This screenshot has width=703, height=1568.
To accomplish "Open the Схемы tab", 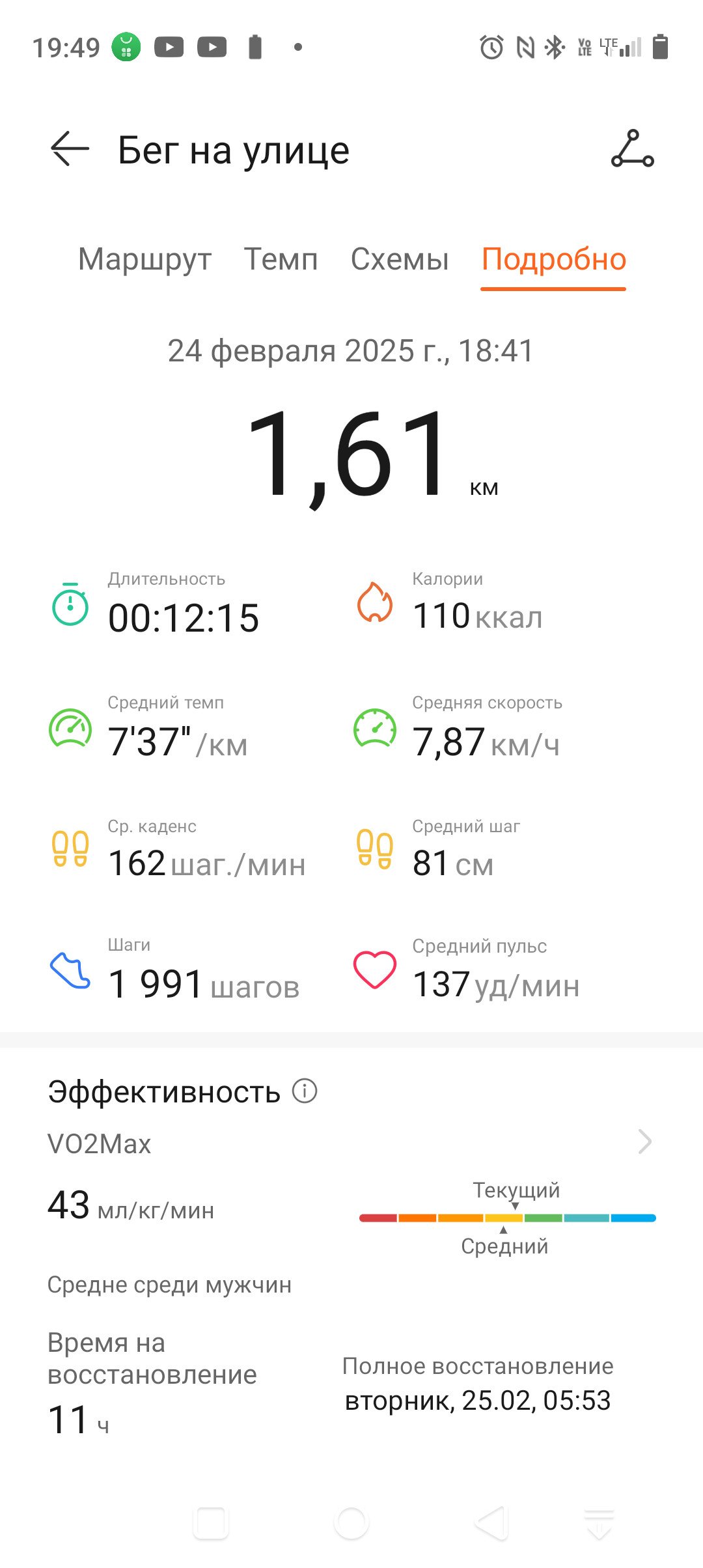I will (x=400, y=259).
